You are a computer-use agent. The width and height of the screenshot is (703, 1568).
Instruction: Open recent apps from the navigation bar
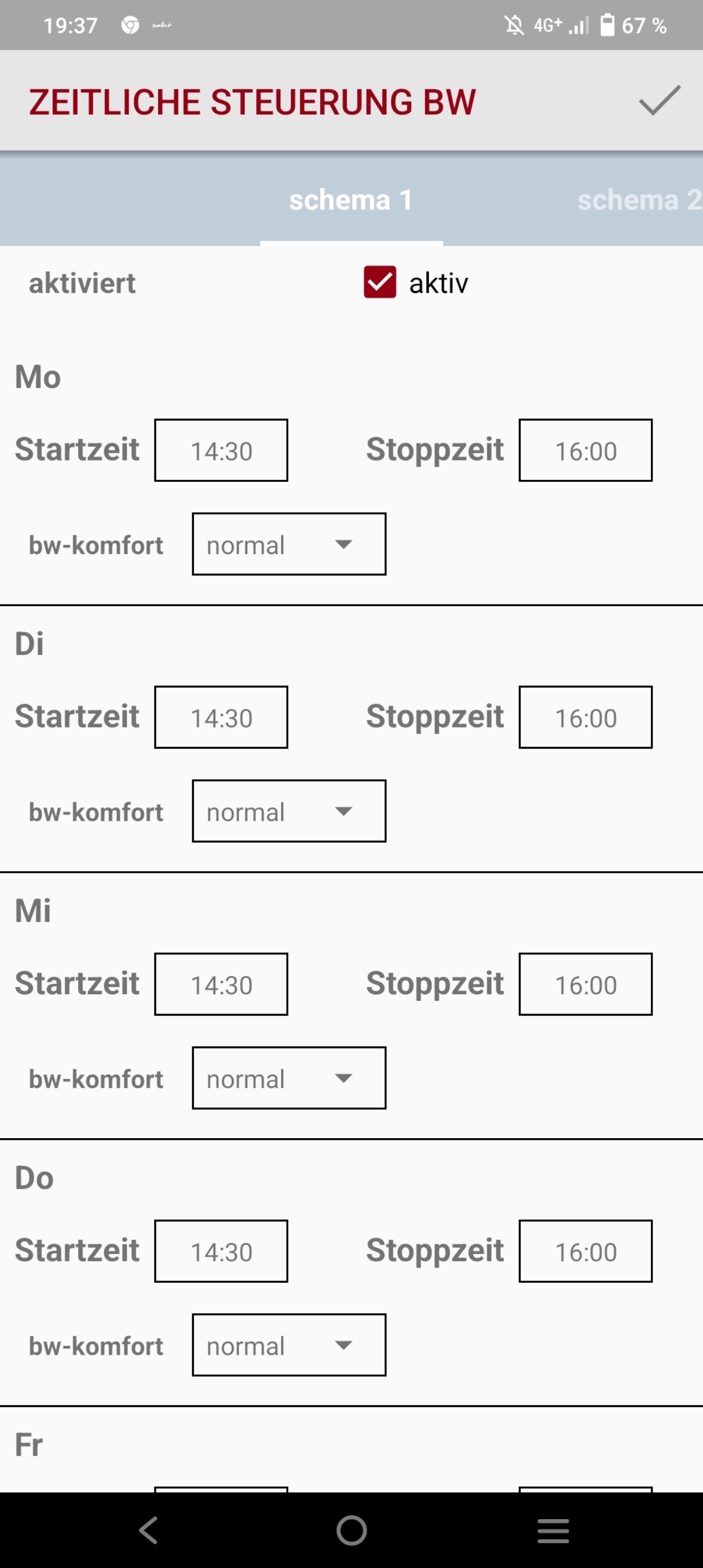point(553,1530)
